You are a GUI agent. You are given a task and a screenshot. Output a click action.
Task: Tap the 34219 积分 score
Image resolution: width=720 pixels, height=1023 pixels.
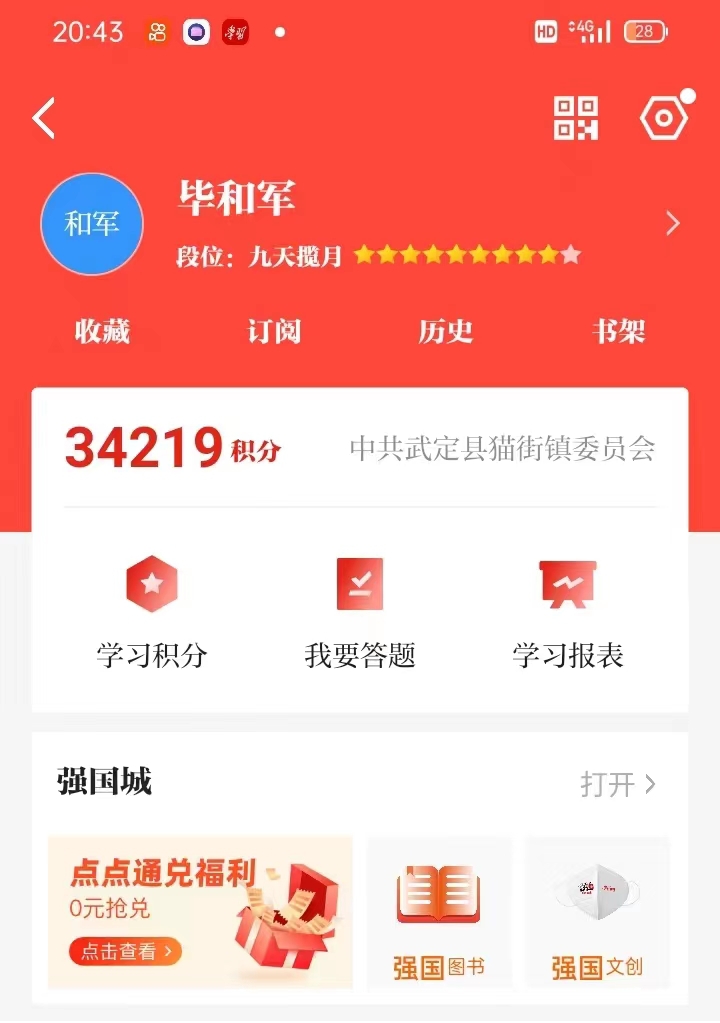pos(172,448)
